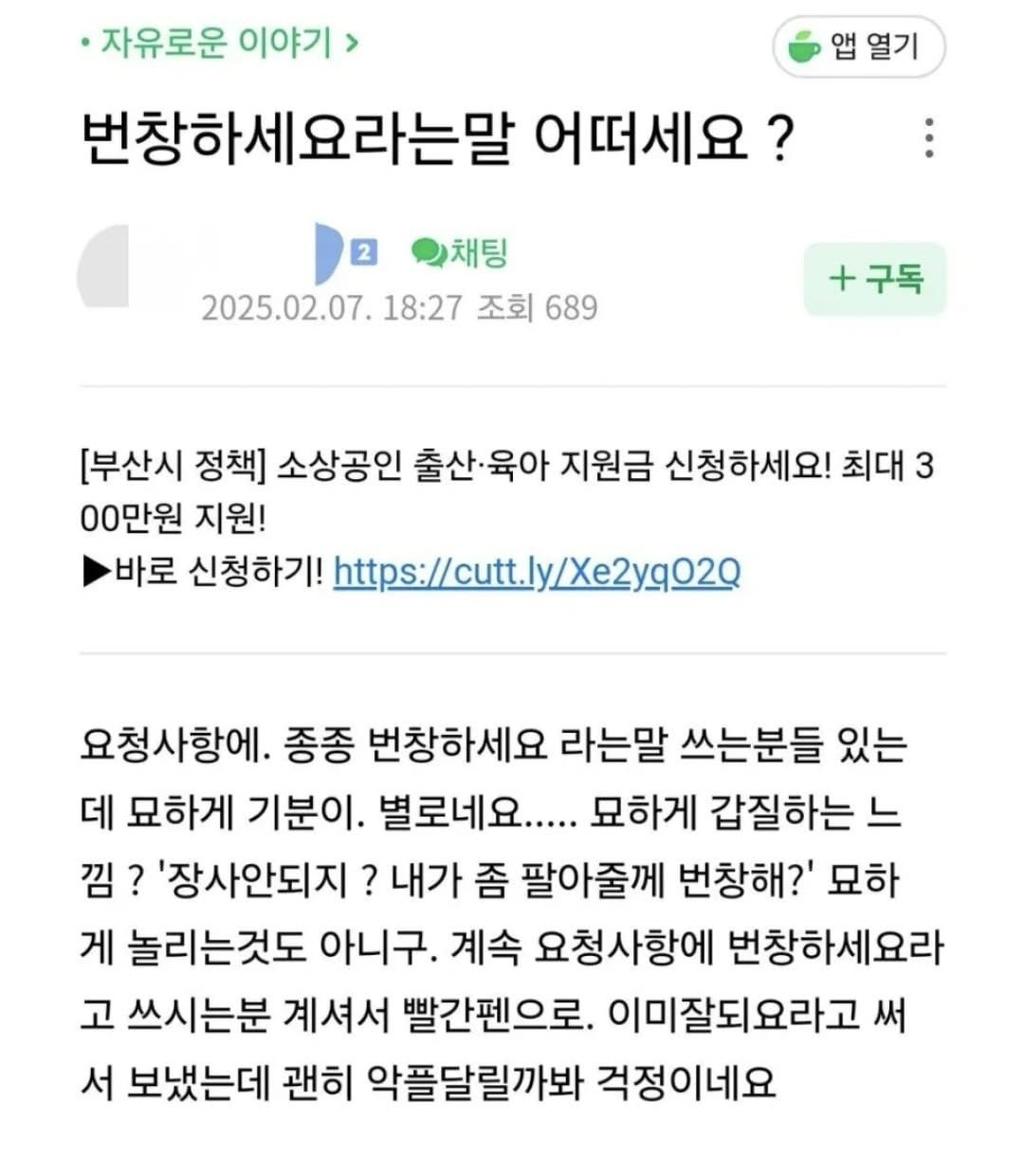Subscribe with the 구독 button

point(874,279)
